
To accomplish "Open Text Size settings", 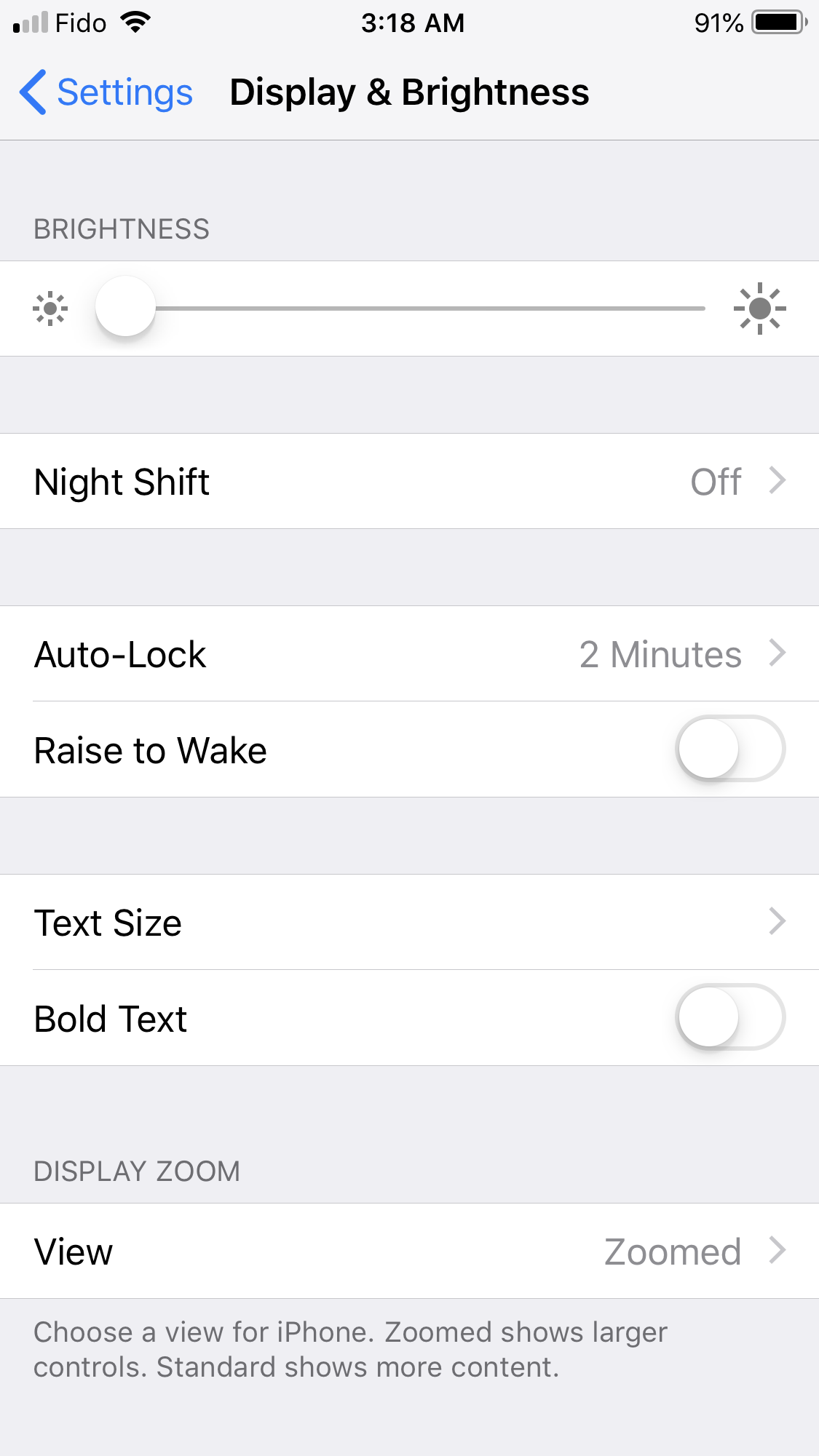I will click(x=409, y=923).
